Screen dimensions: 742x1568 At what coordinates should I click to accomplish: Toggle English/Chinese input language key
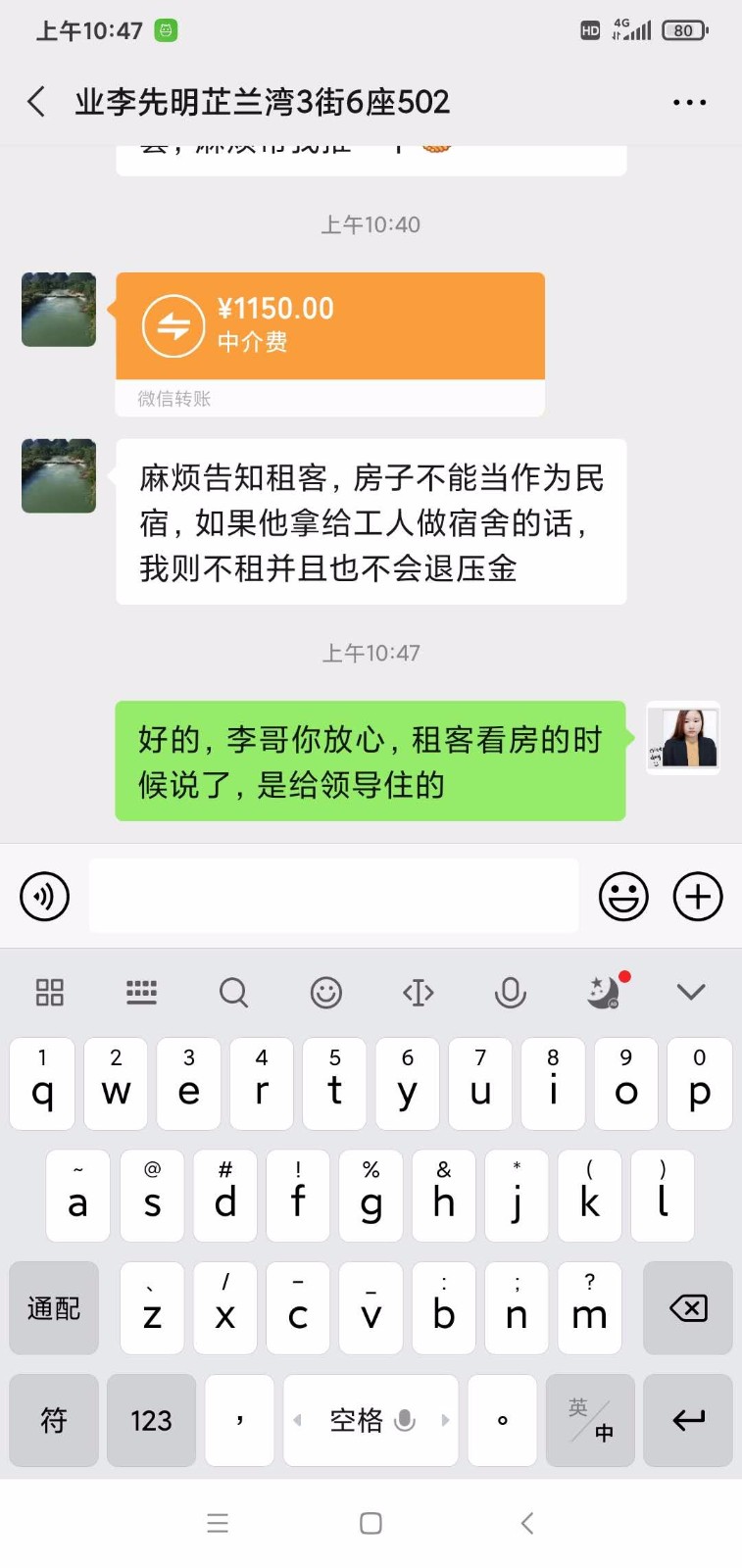(x=590, y=1420)
